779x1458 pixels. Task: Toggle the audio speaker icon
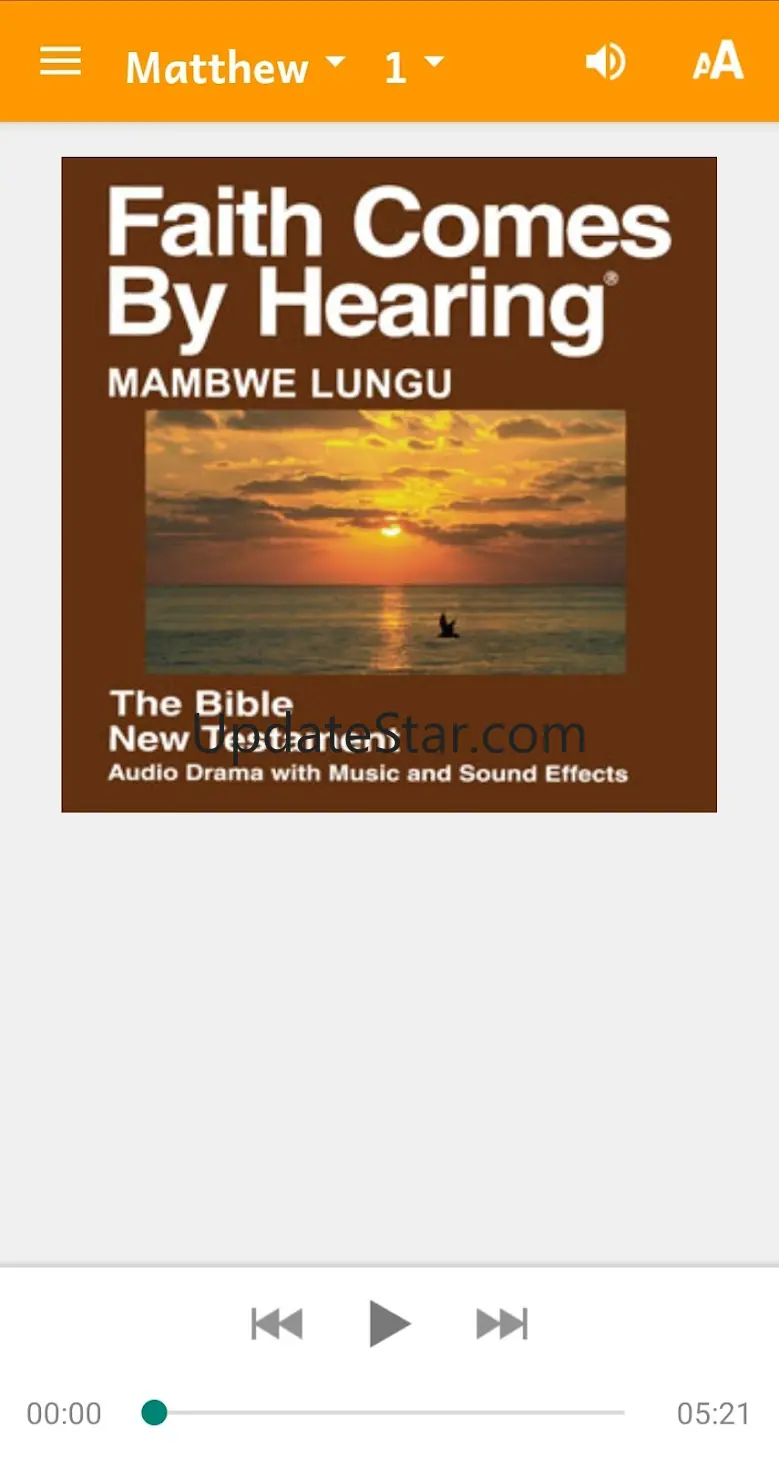click(x=605, y=62)
